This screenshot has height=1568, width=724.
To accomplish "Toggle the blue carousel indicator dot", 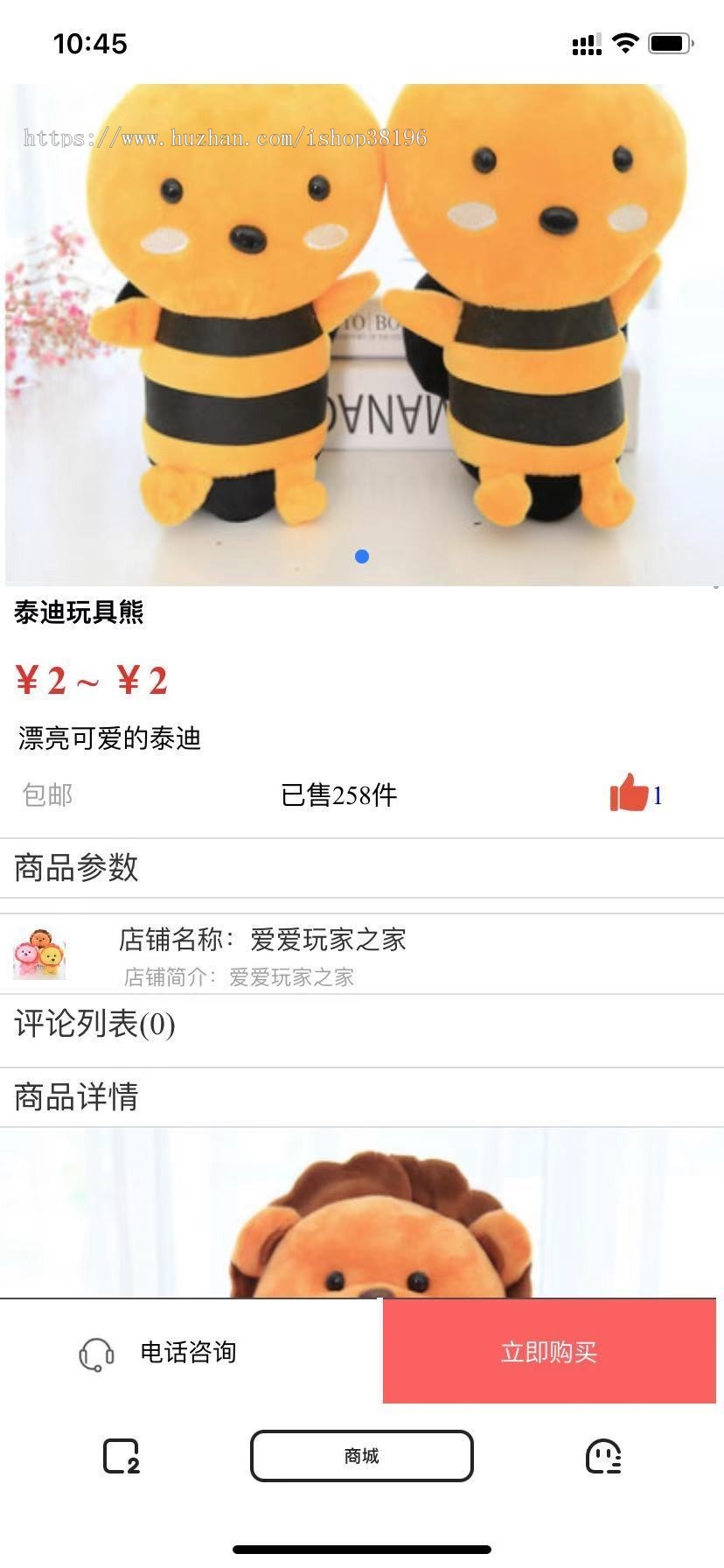I will click(361, 556).
